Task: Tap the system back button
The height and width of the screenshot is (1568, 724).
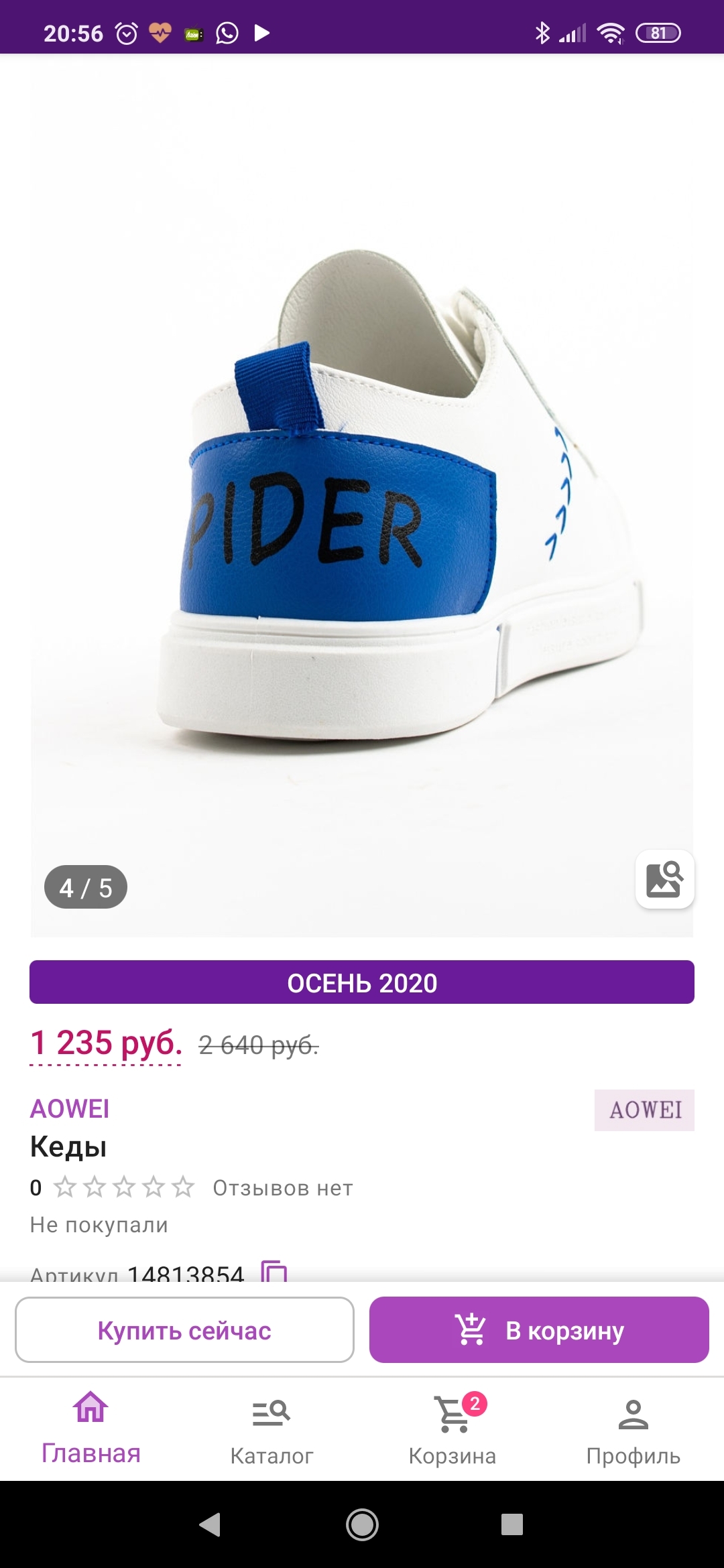Action: (x=210, y=1524)
